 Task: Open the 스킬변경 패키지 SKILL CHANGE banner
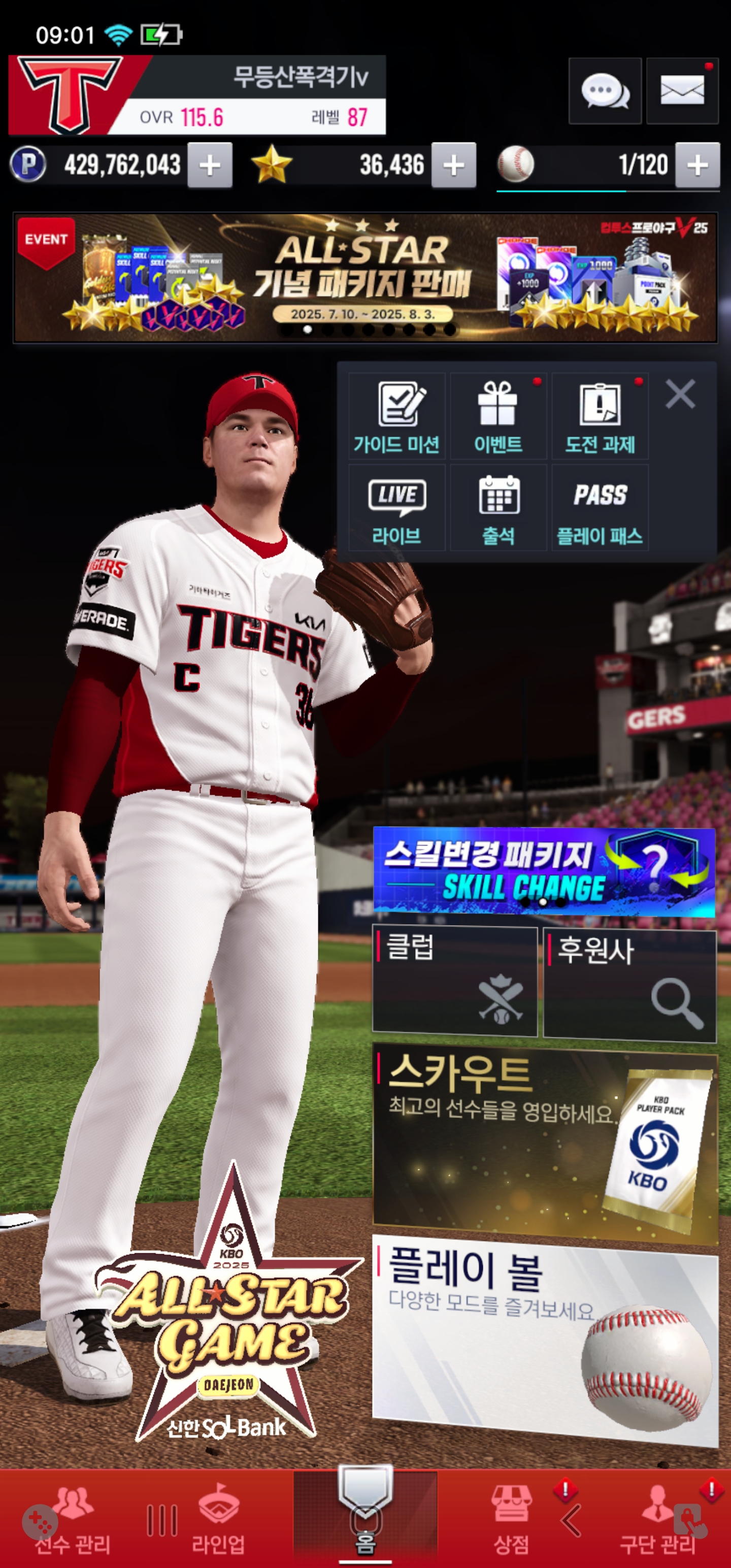point(544,870)
